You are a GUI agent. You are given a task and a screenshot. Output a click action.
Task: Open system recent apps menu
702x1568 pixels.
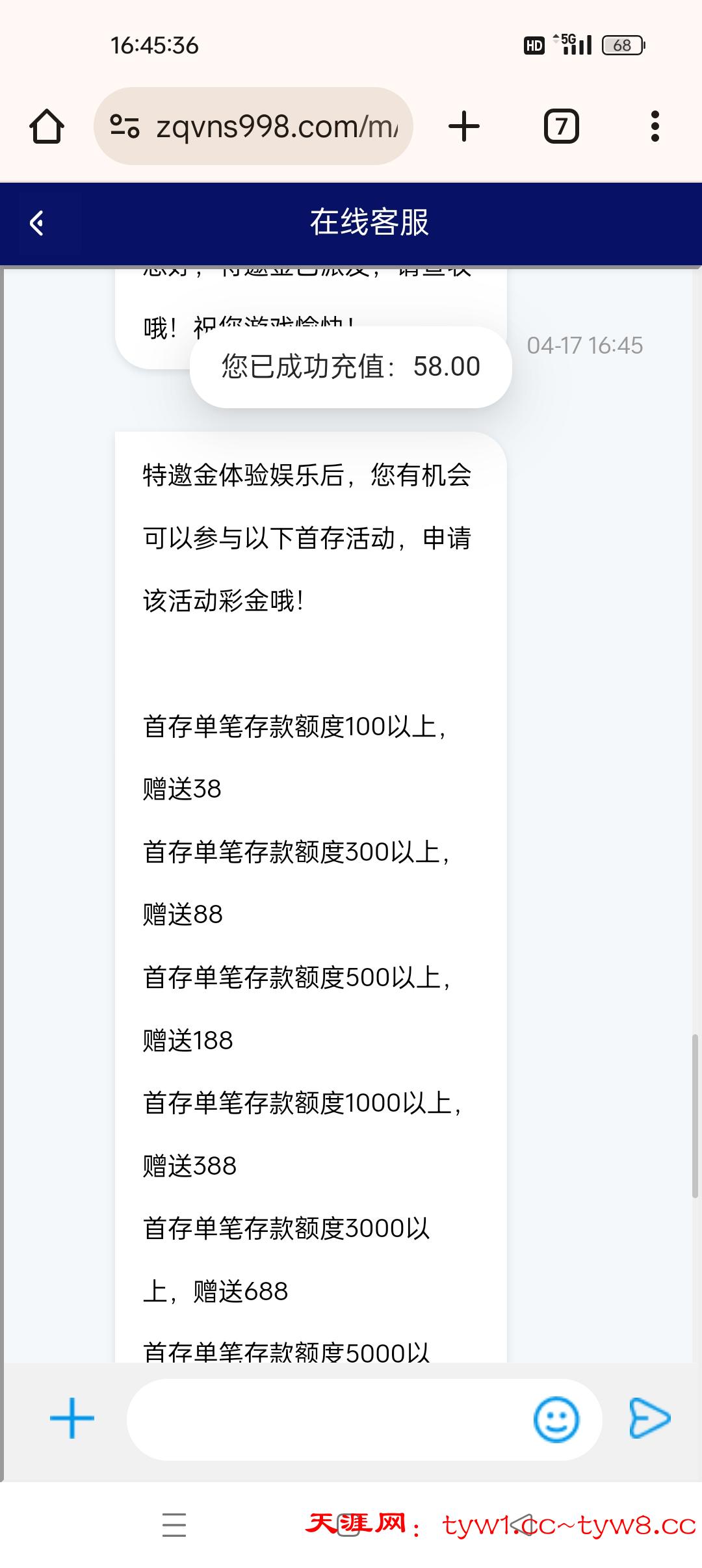(x=174, y=1525)
